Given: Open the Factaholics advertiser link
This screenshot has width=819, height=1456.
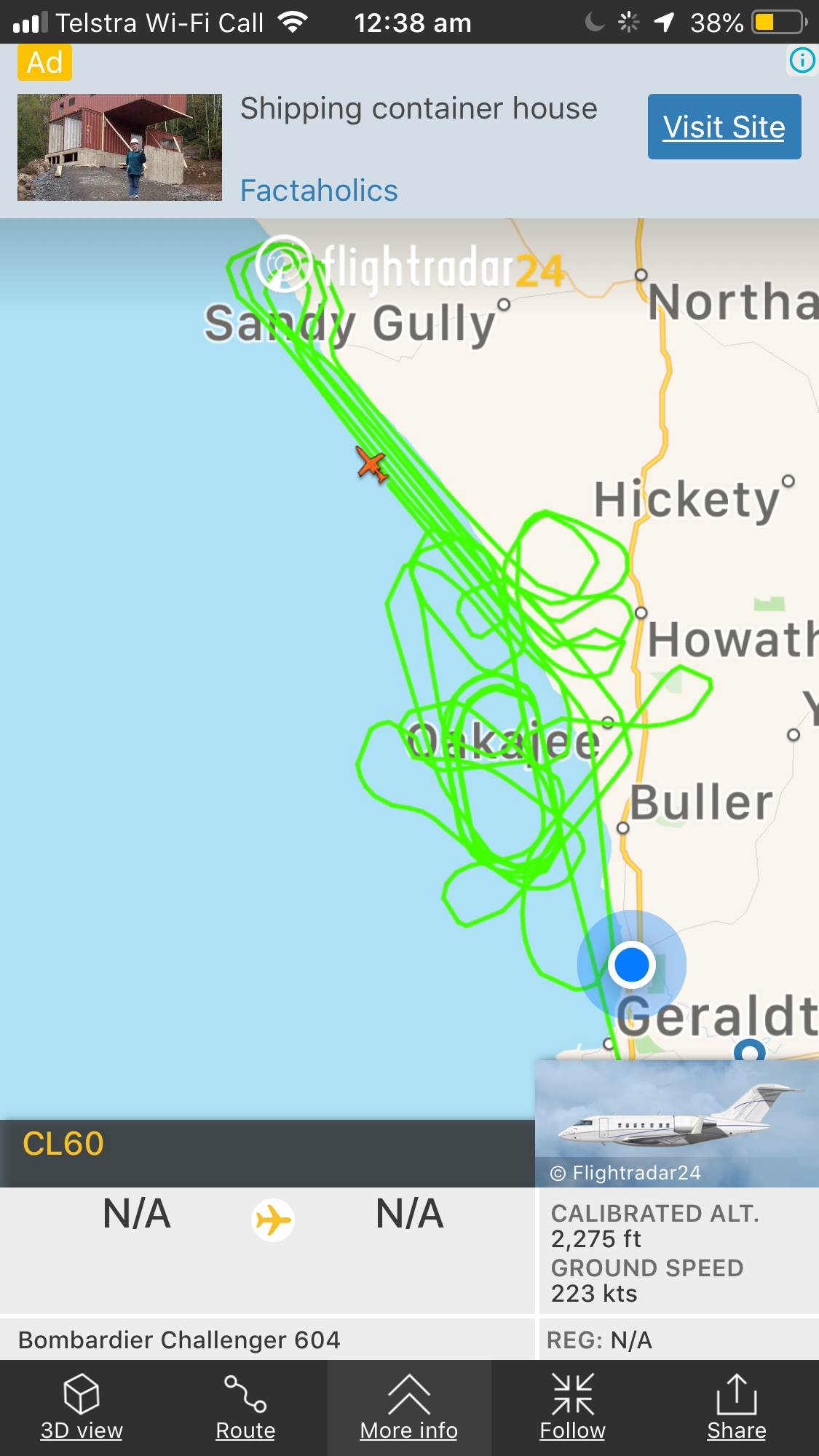Looking at the screenshot, I should pos(319,191).
